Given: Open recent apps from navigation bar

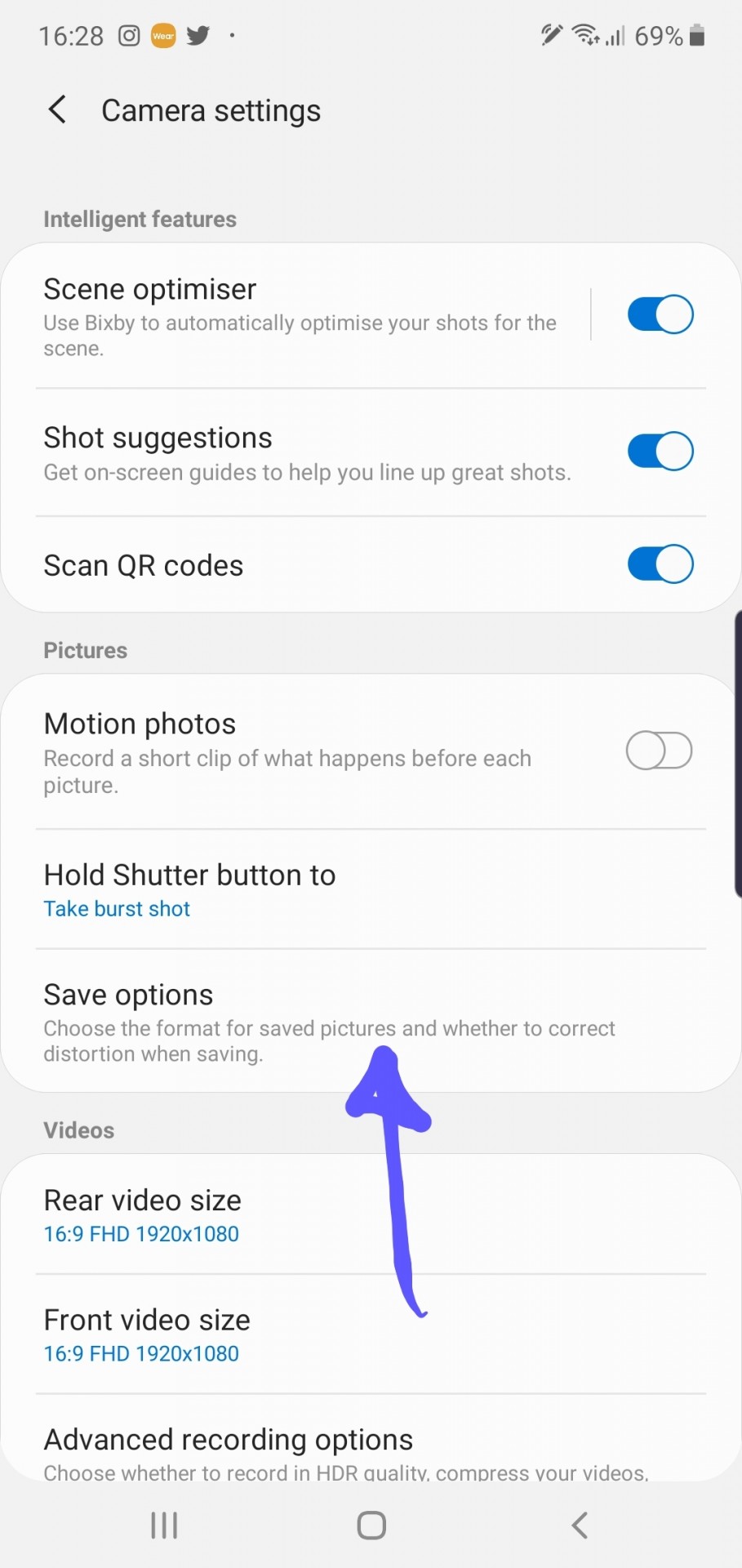Looking at the screenshot, I should 164,1525.
